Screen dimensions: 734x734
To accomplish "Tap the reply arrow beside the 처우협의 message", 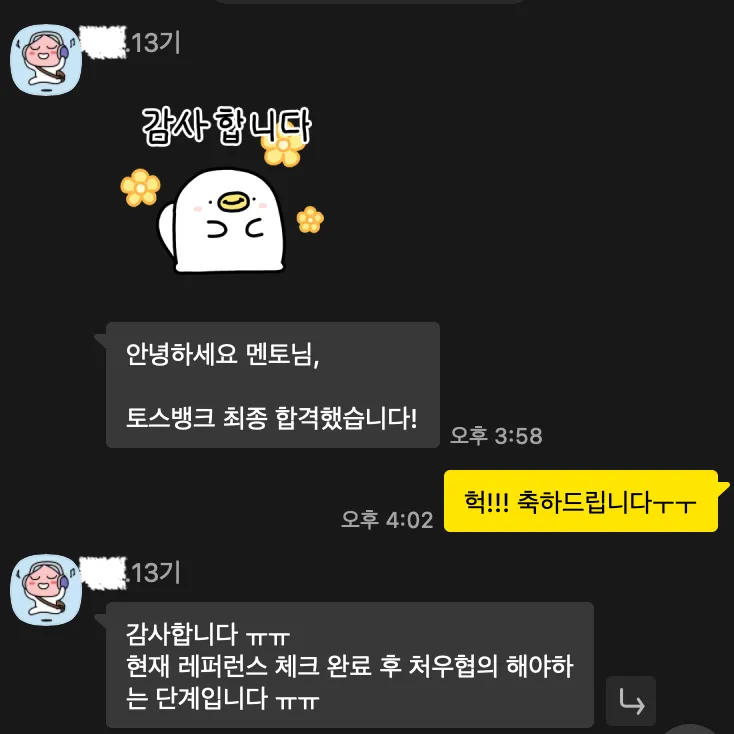I will pyautogui.click(x=631, y=701).
